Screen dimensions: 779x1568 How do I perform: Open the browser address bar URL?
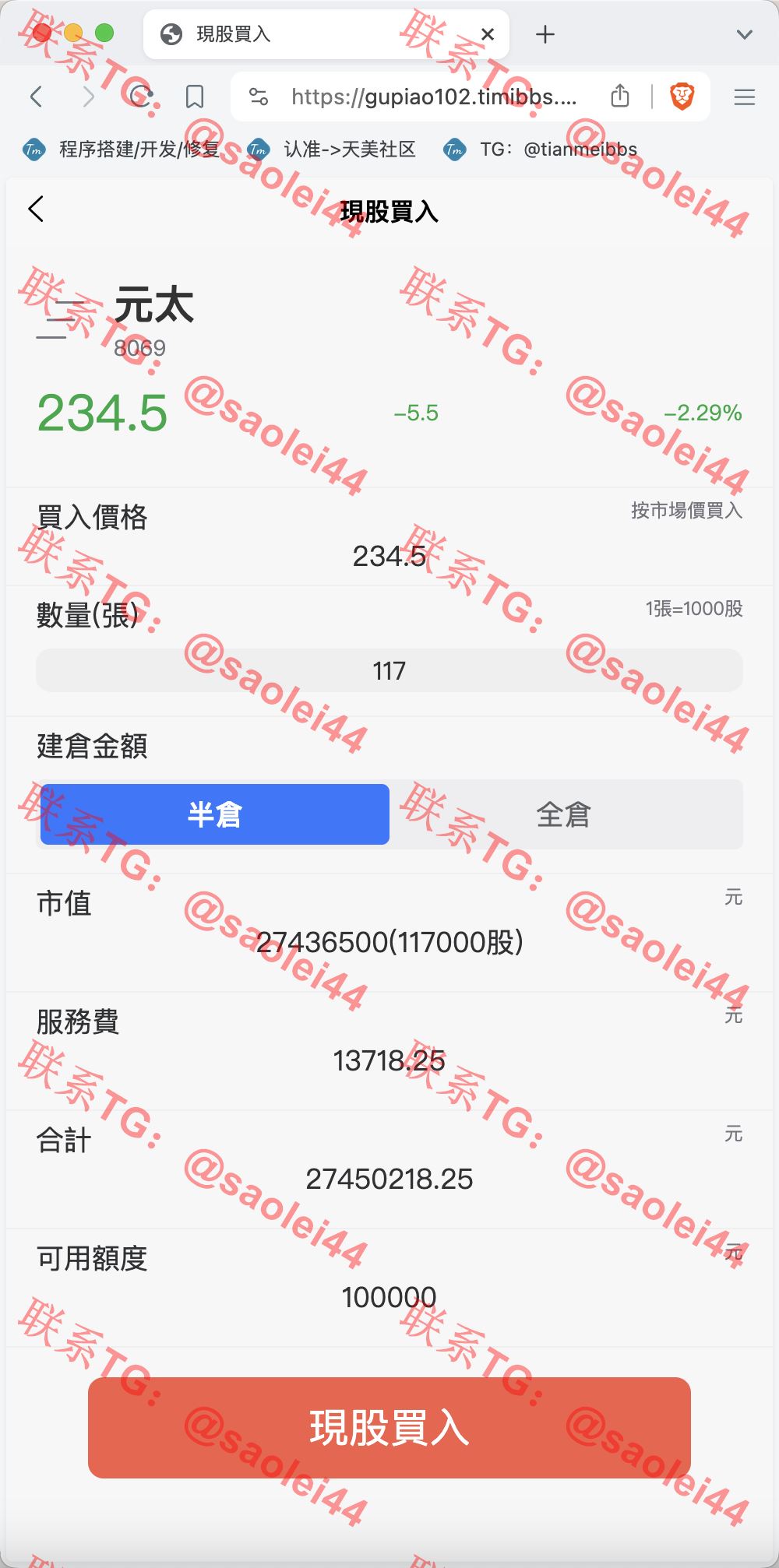434,97
